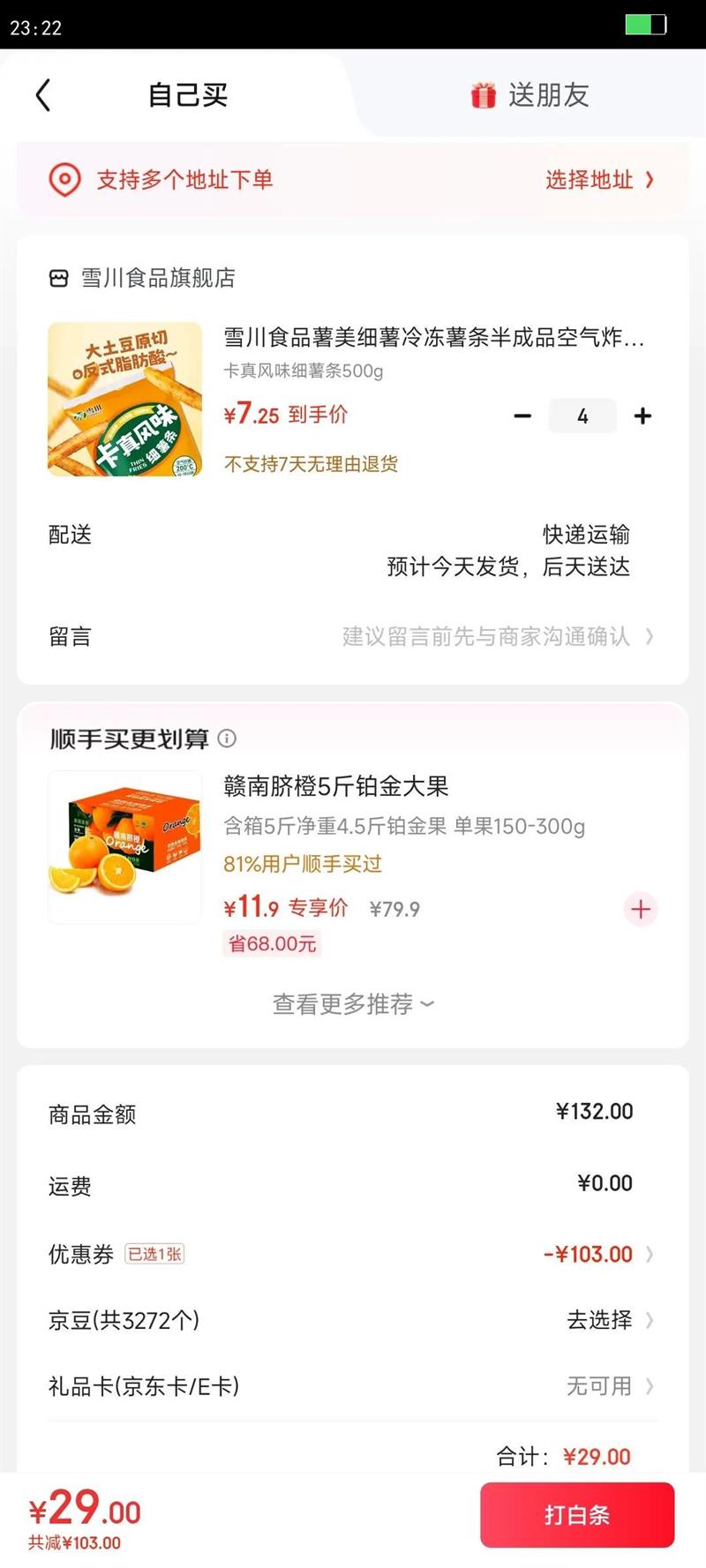Decrease fries quantity with the minus stepper
Image resolution: width=706 pixels, height=1568 pixels.
coord(522,415)
